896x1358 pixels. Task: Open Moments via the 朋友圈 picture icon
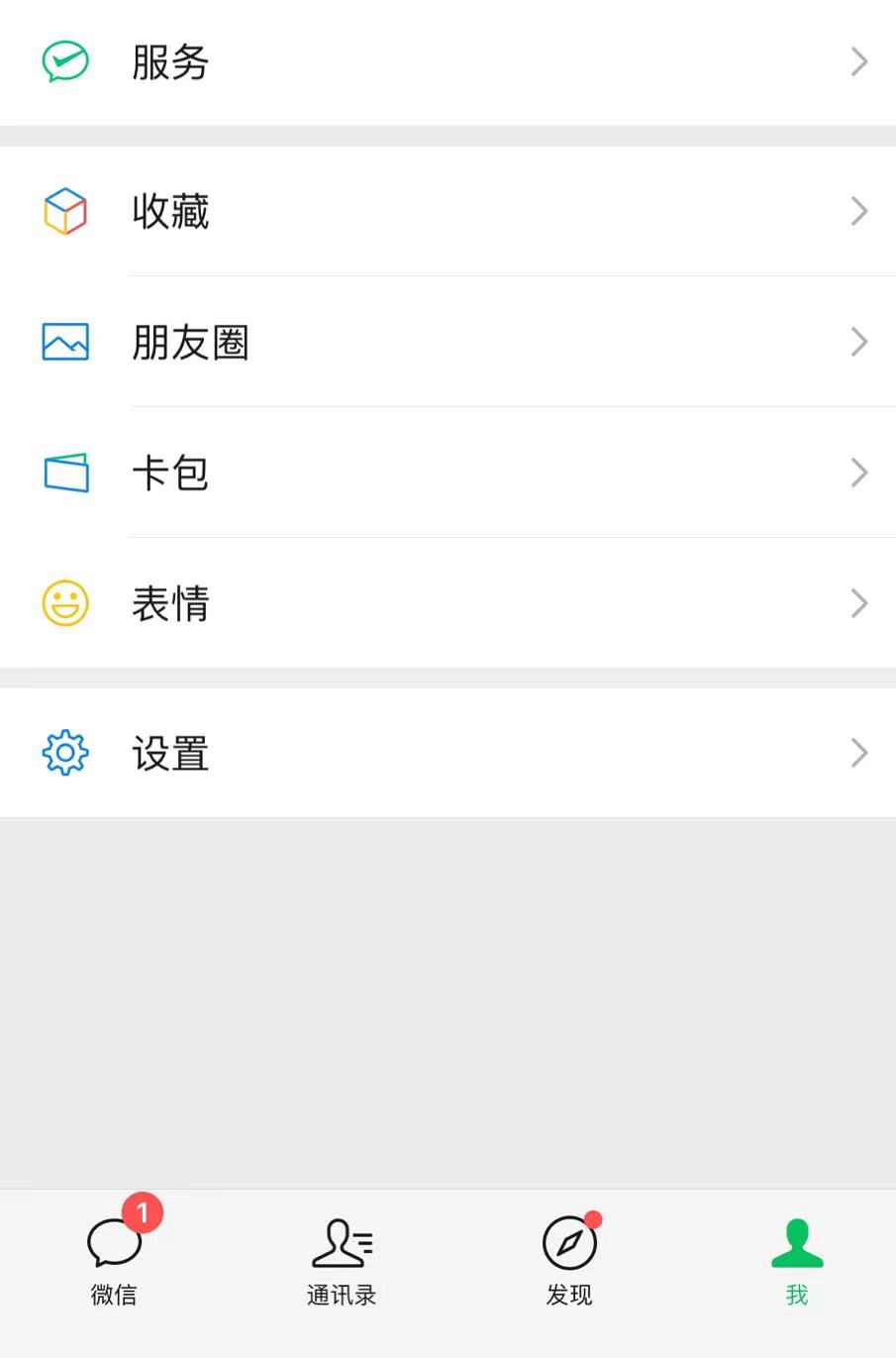click(x=64, y=342)
